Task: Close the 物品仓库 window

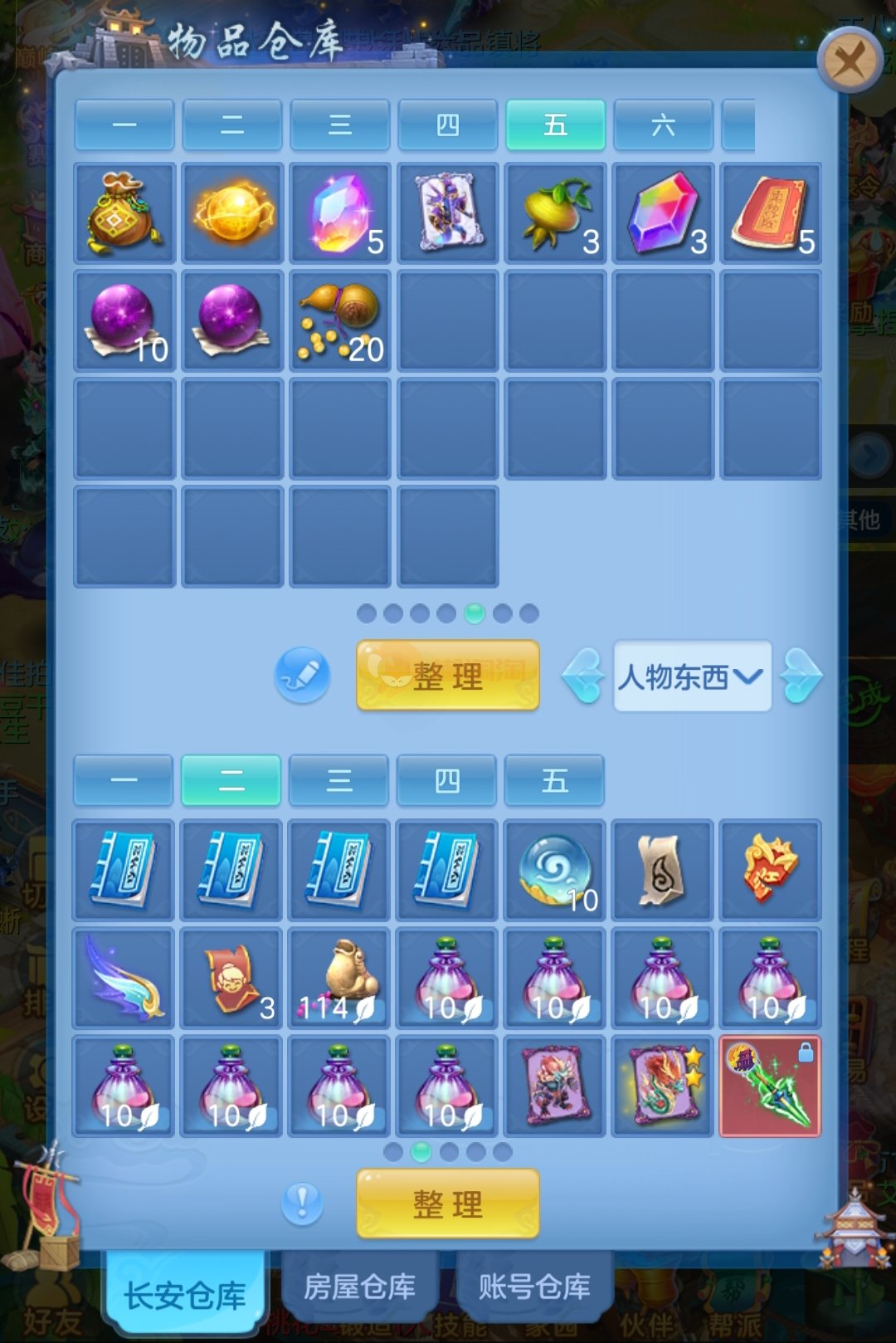Action: [x=848, y=61]
